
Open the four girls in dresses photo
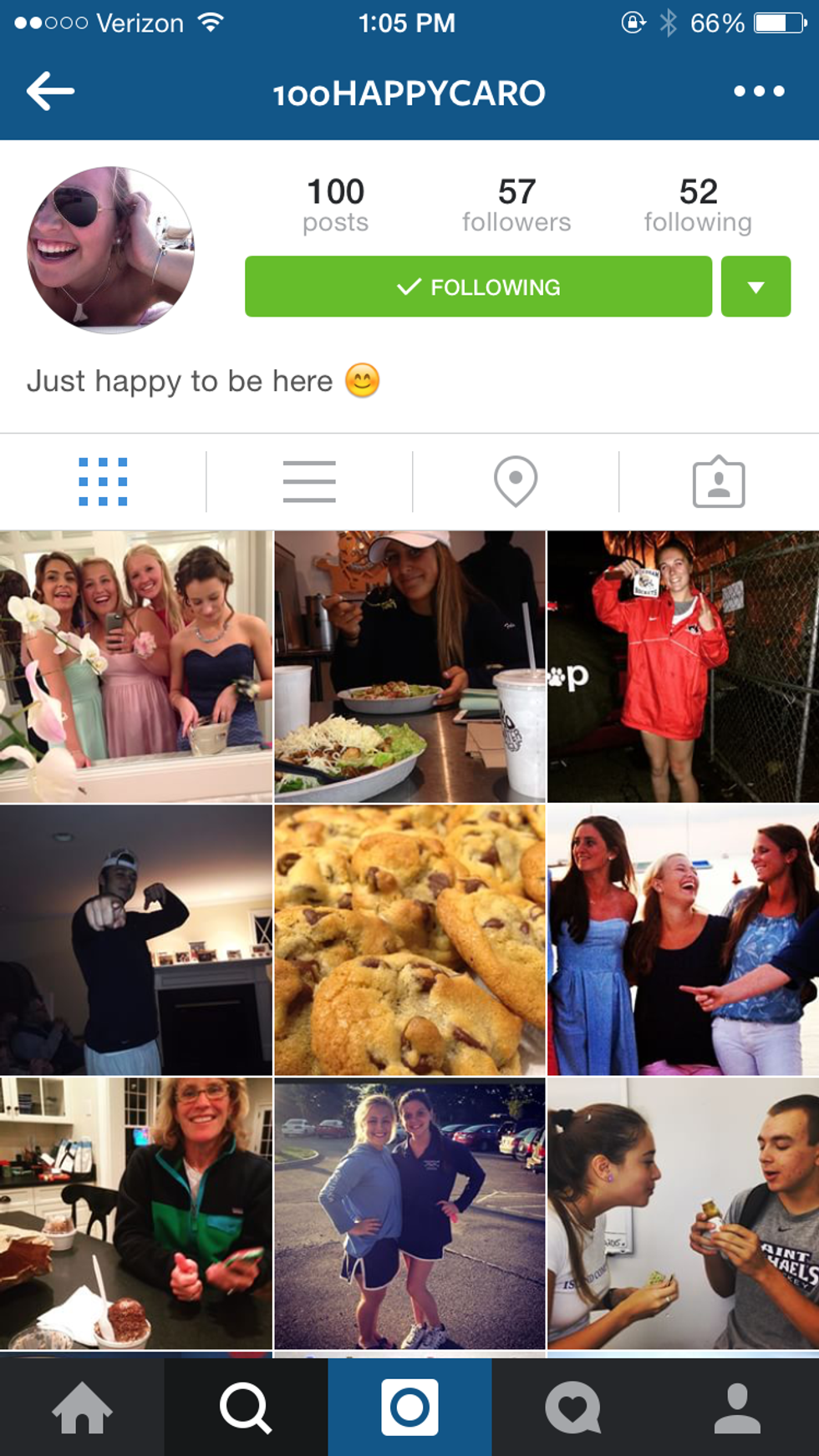click(x=136, y=667)
